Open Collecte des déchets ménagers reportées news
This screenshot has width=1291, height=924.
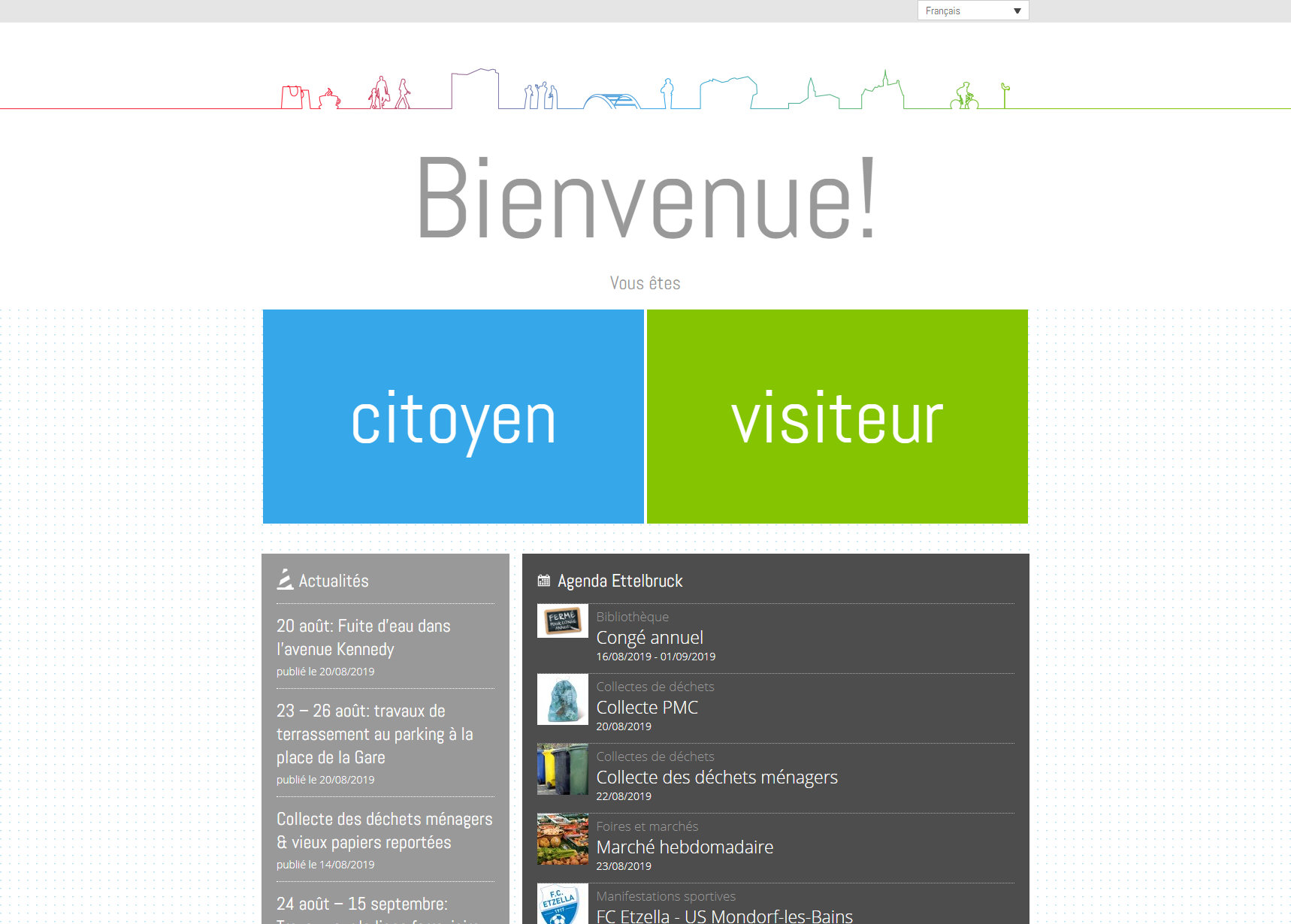tap(384, 830)
